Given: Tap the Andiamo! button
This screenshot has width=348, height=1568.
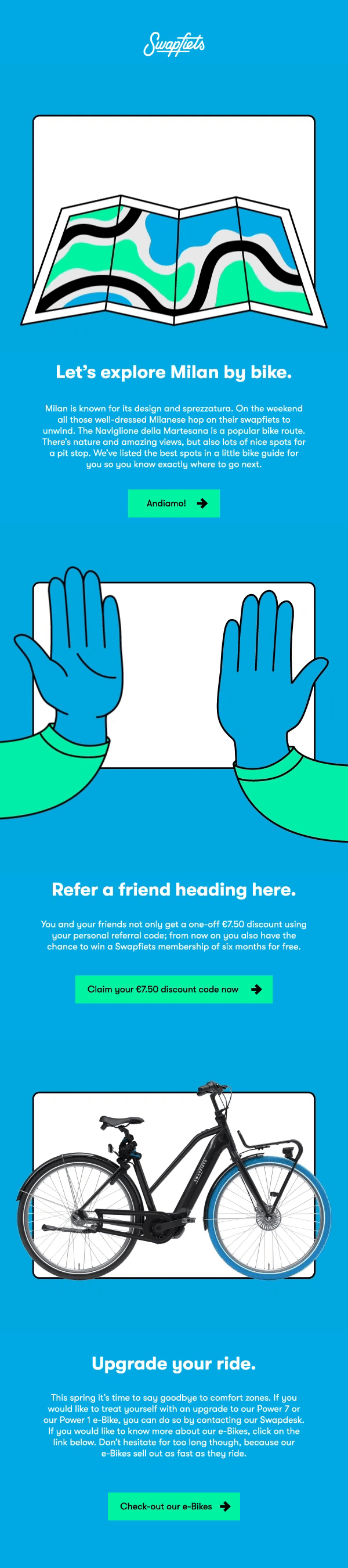Looking at the screenshot, I should (173, 504).
